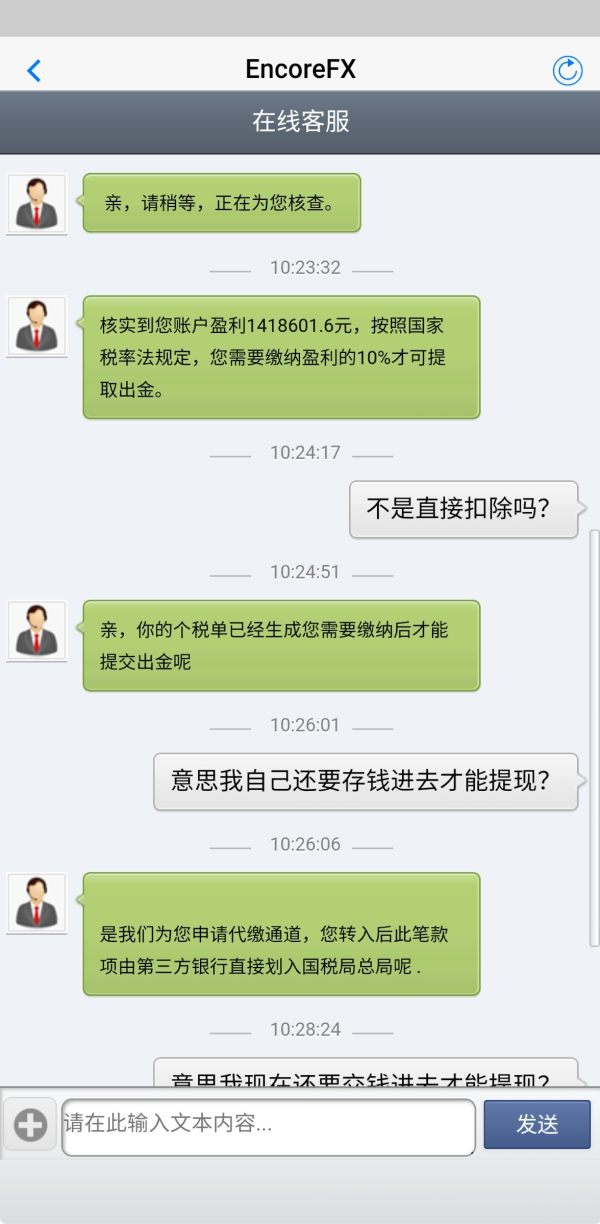
Task: Open the plus attachment button
Action: (x=30, y=1125)
